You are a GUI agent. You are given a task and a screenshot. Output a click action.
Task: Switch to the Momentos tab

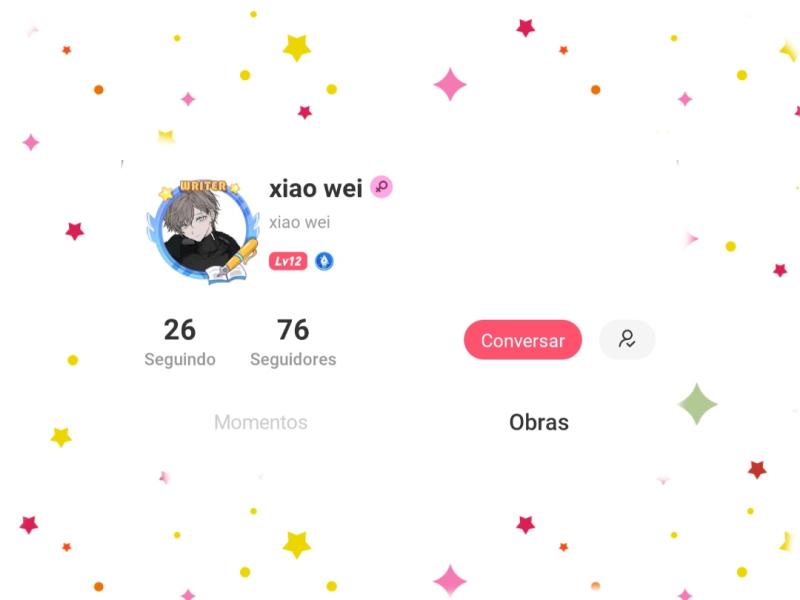[x=260, y=422]
